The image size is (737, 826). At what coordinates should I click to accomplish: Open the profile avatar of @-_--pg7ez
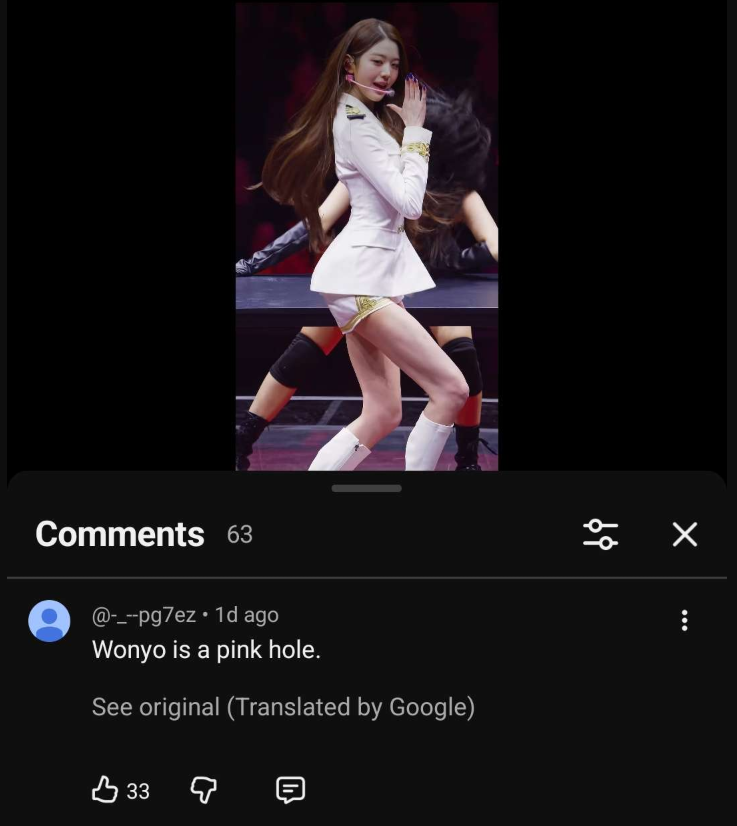(x=49, y=621)
